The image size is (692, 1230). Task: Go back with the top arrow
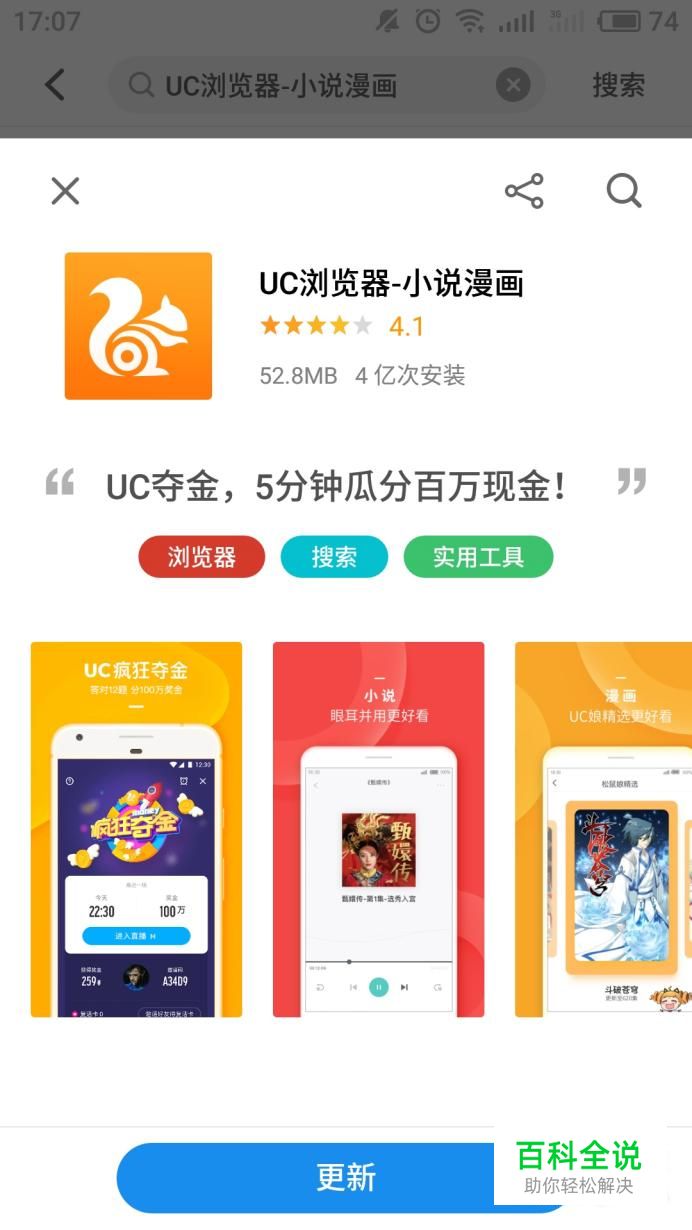coord(55,85)
